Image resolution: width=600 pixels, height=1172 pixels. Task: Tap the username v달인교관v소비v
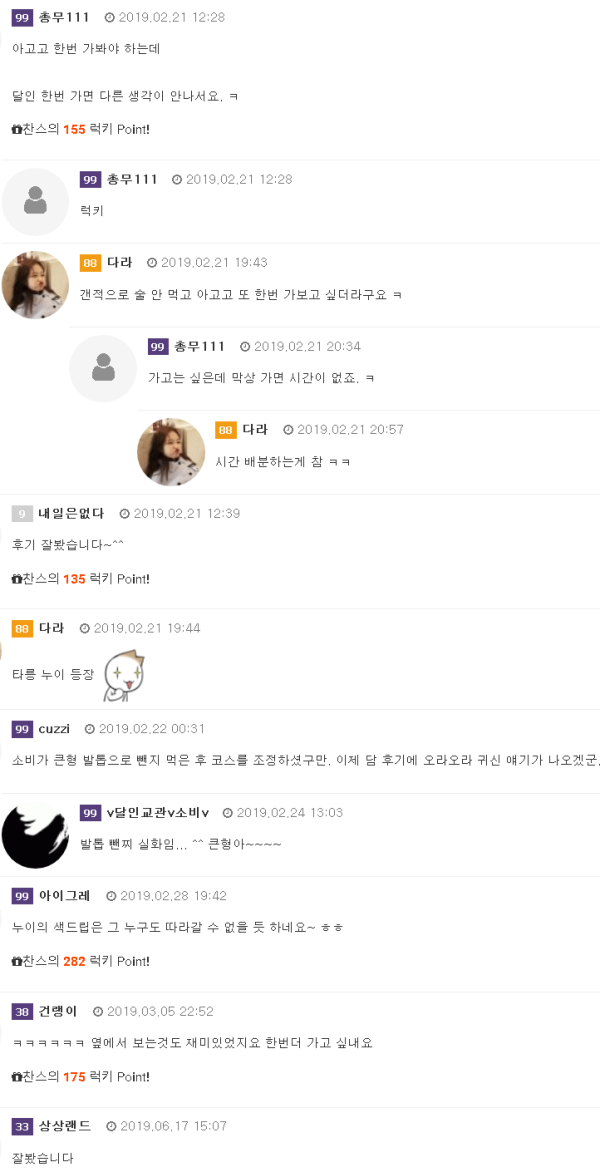click(x=158, y=812)
